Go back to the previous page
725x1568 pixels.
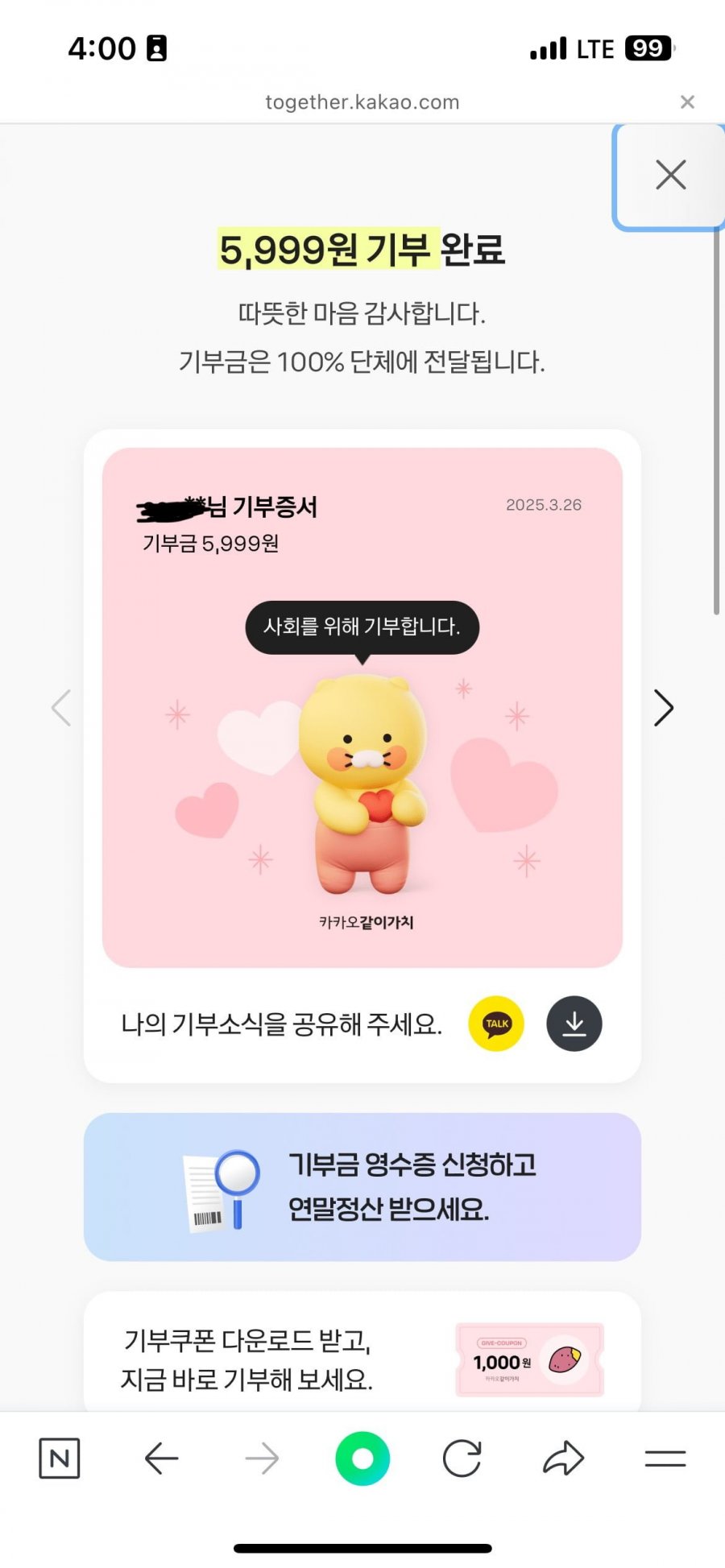point(161,1458)
